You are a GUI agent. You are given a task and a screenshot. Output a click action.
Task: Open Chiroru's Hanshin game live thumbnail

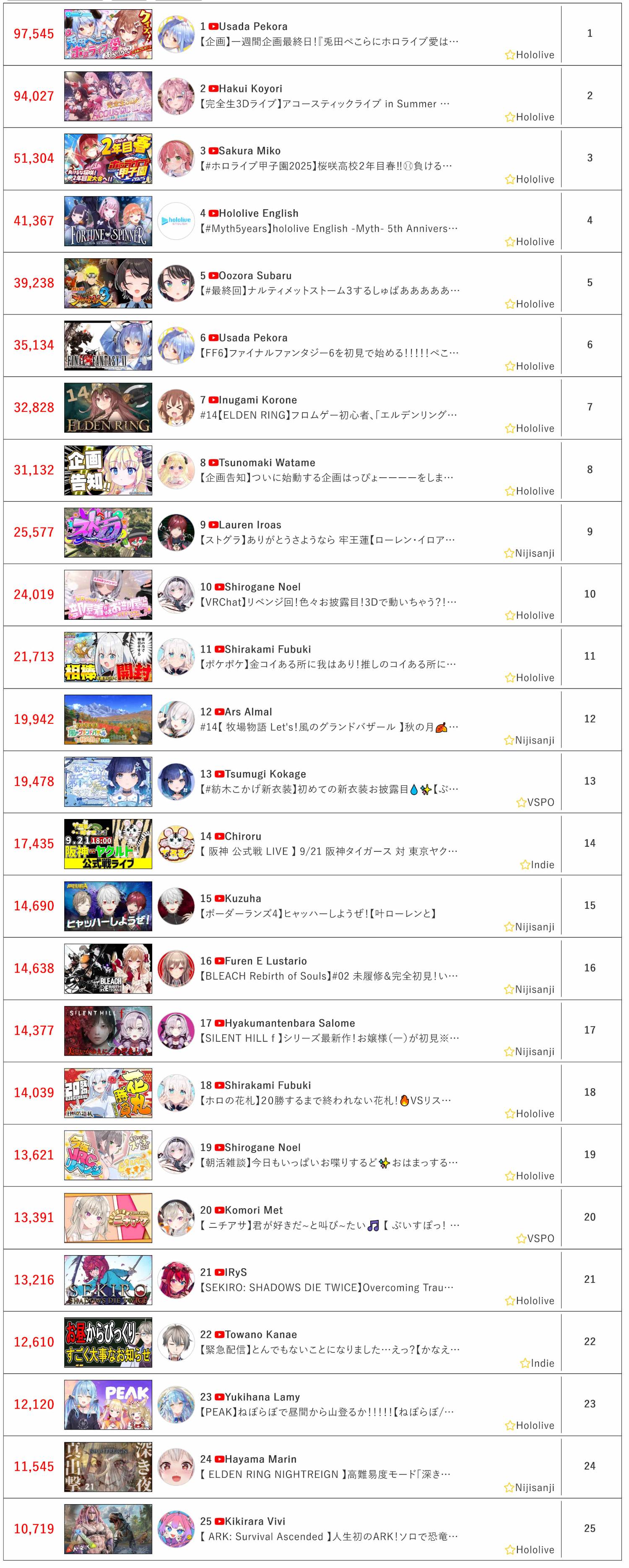click(x=108, y=844)
